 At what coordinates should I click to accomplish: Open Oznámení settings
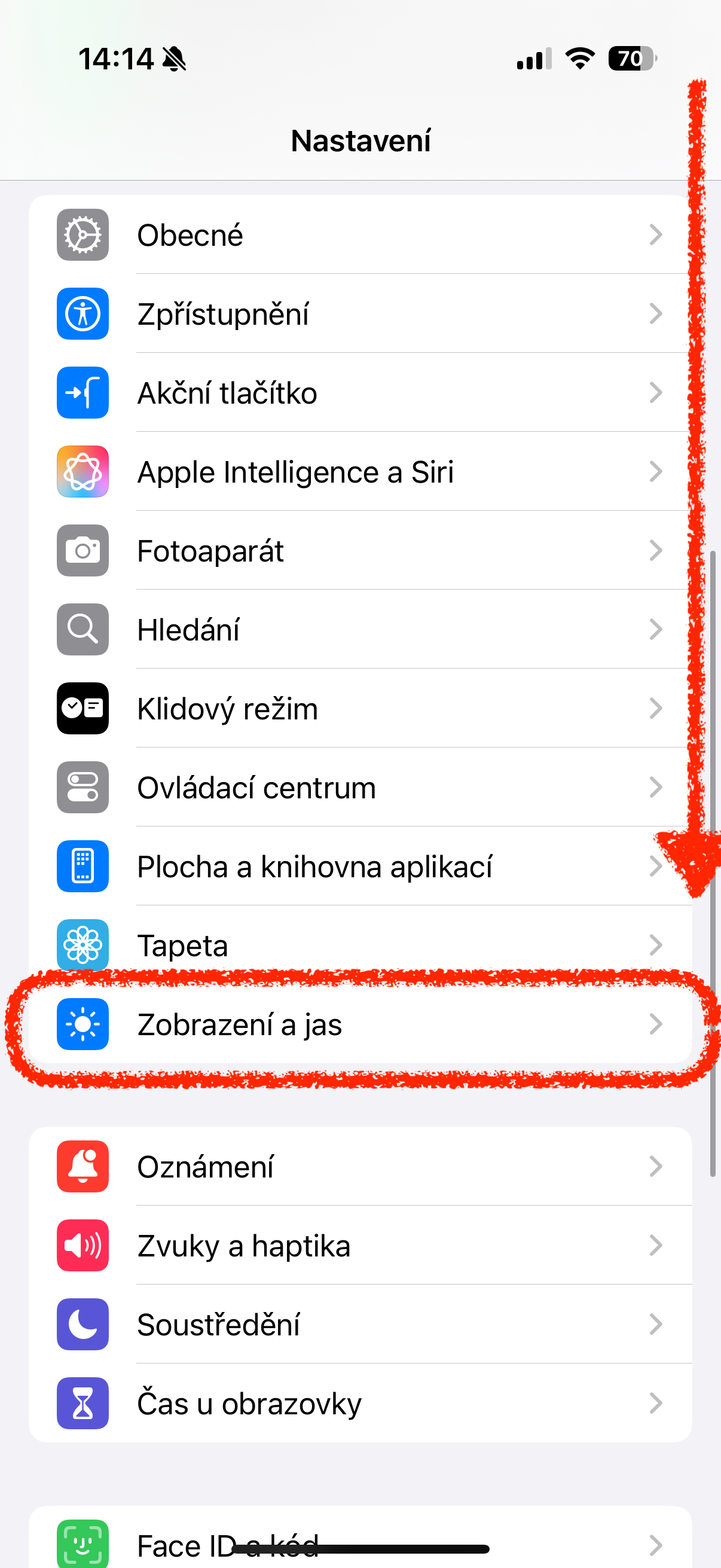[x=359, y=1167]
